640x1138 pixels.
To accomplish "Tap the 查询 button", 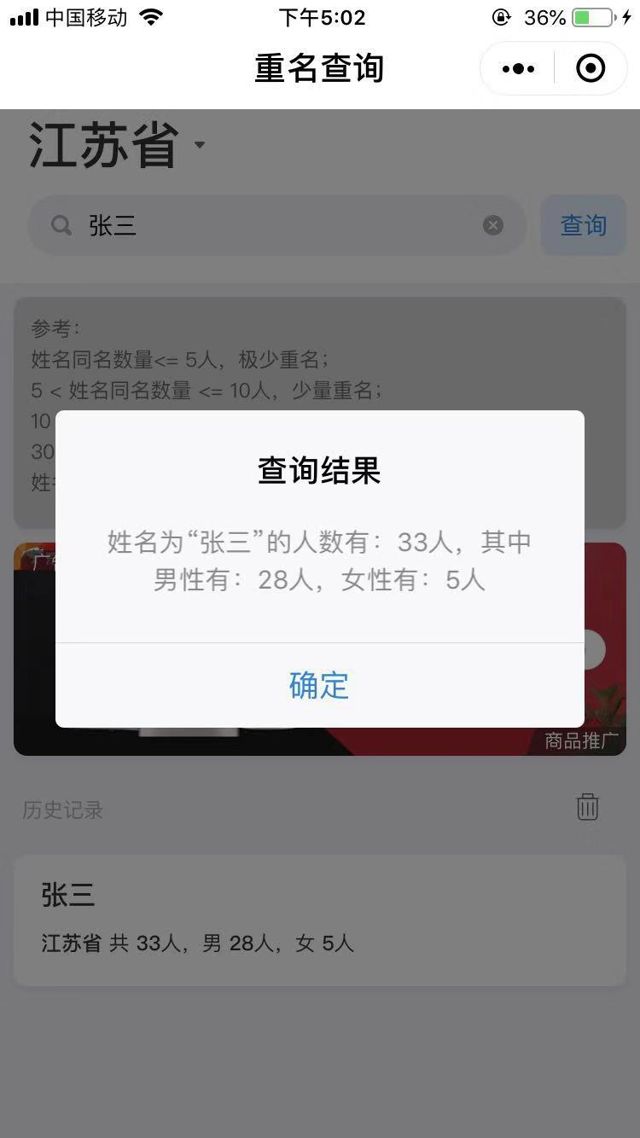I will tap(583, 226).
